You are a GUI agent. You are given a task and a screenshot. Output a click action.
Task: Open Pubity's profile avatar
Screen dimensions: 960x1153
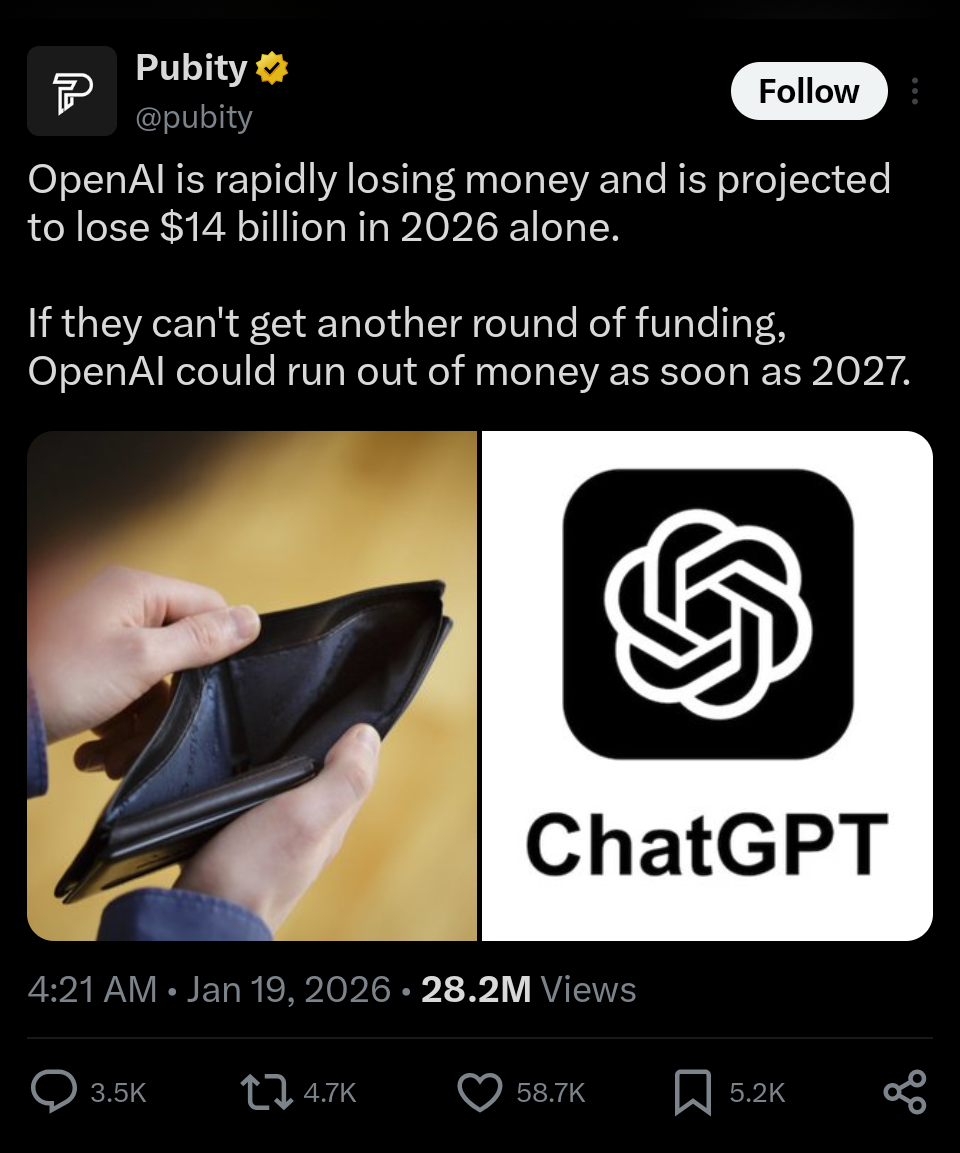pos(72,91)
